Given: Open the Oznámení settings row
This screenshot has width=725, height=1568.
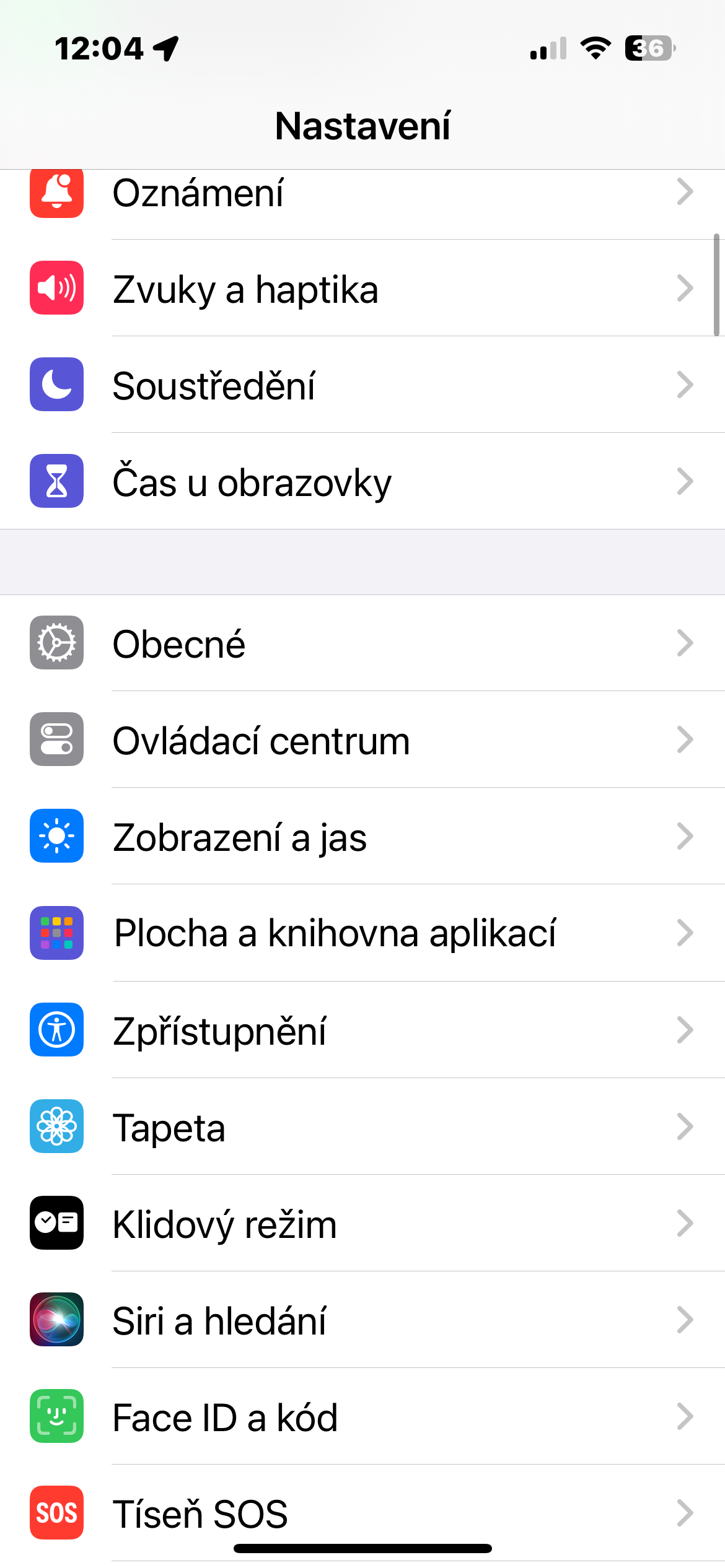Looking at the screenshot, I should pos(362,193).
